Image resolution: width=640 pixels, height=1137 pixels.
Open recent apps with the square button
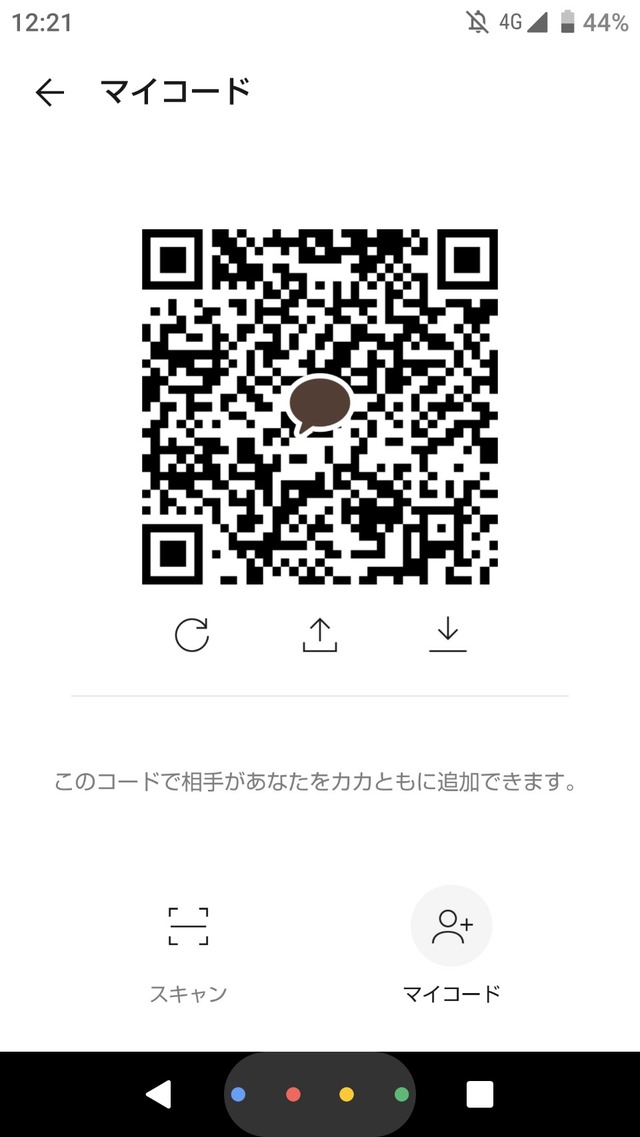point(480,1094)
